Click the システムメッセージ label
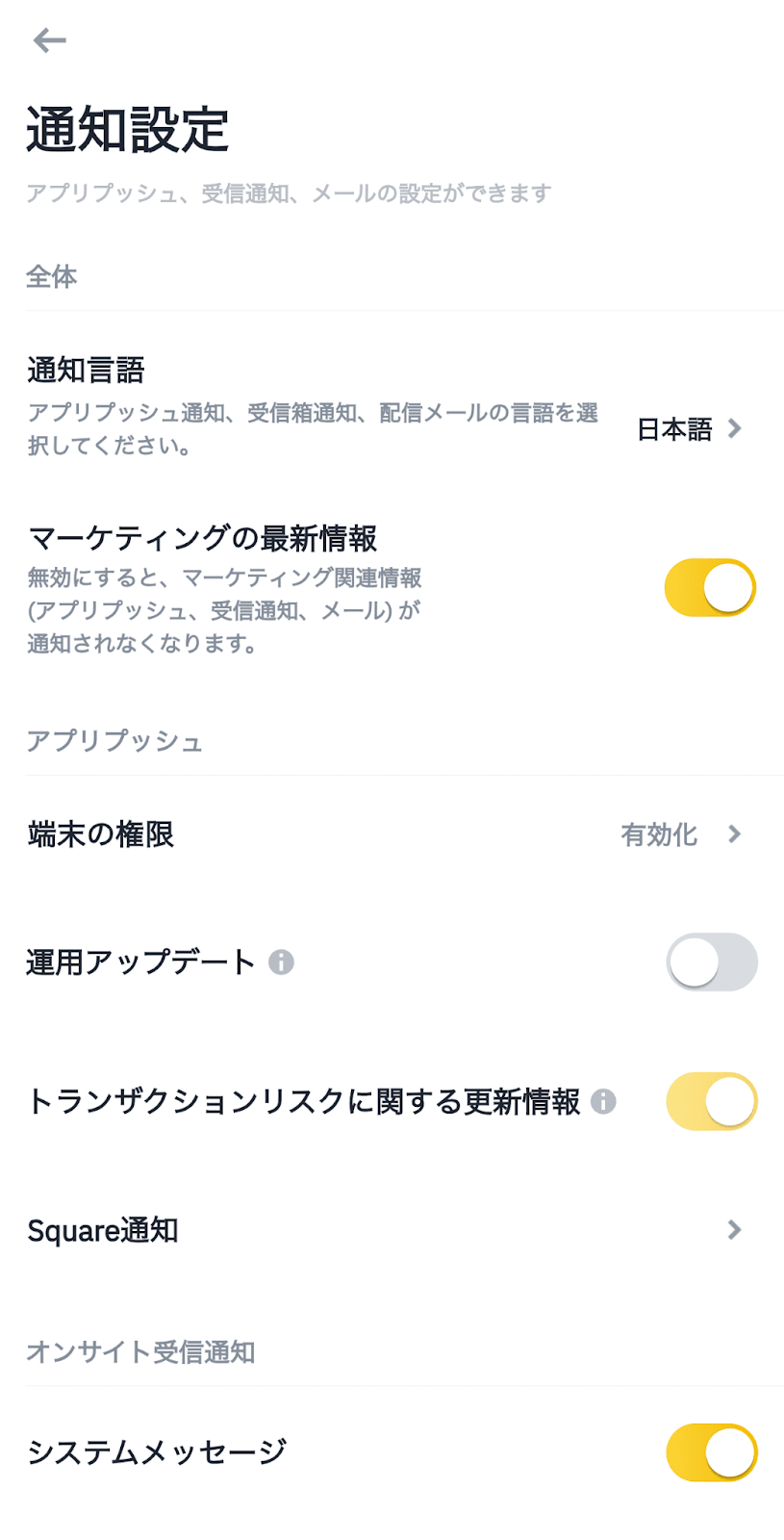Screen dimensions: 784x1540 click(157, 1452)
